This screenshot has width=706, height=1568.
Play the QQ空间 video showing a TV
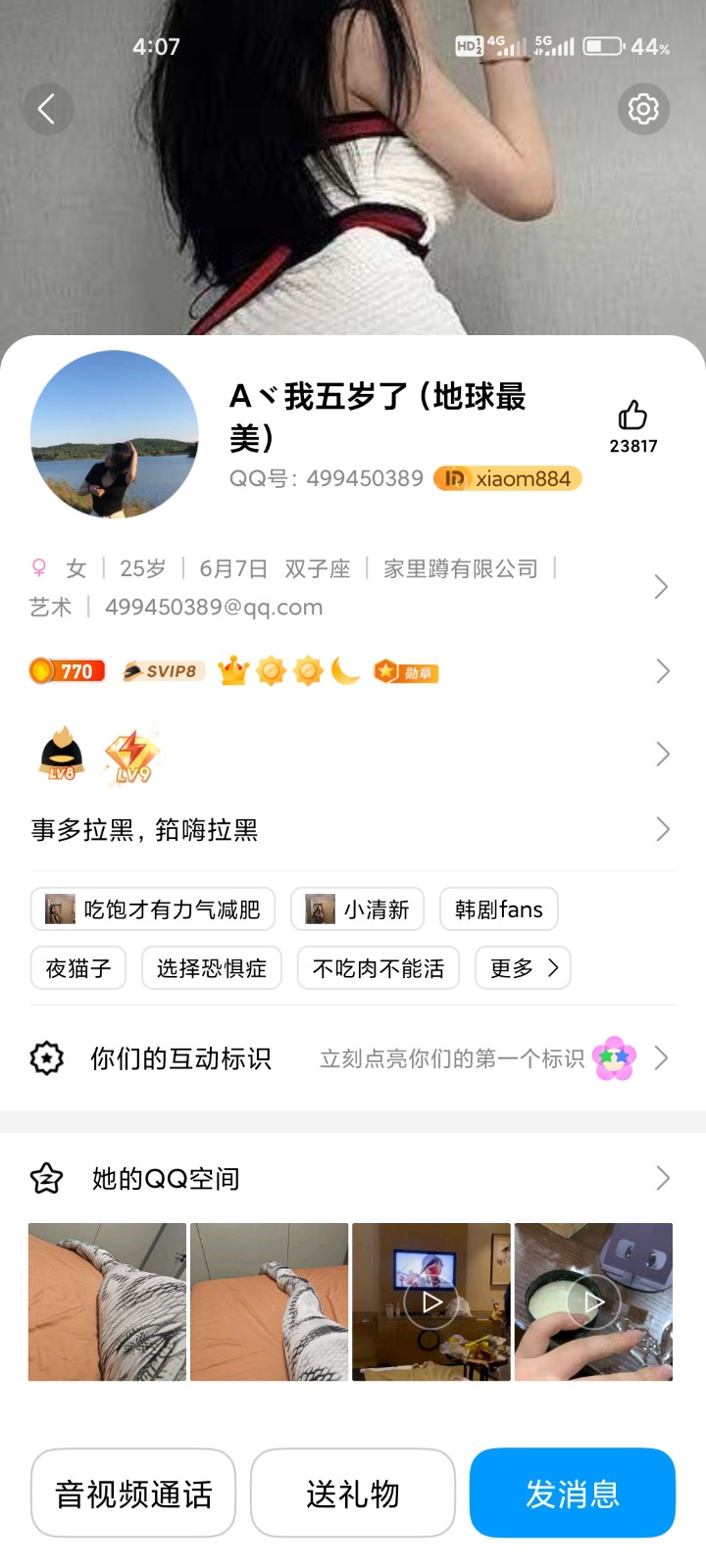point(431,1301)
